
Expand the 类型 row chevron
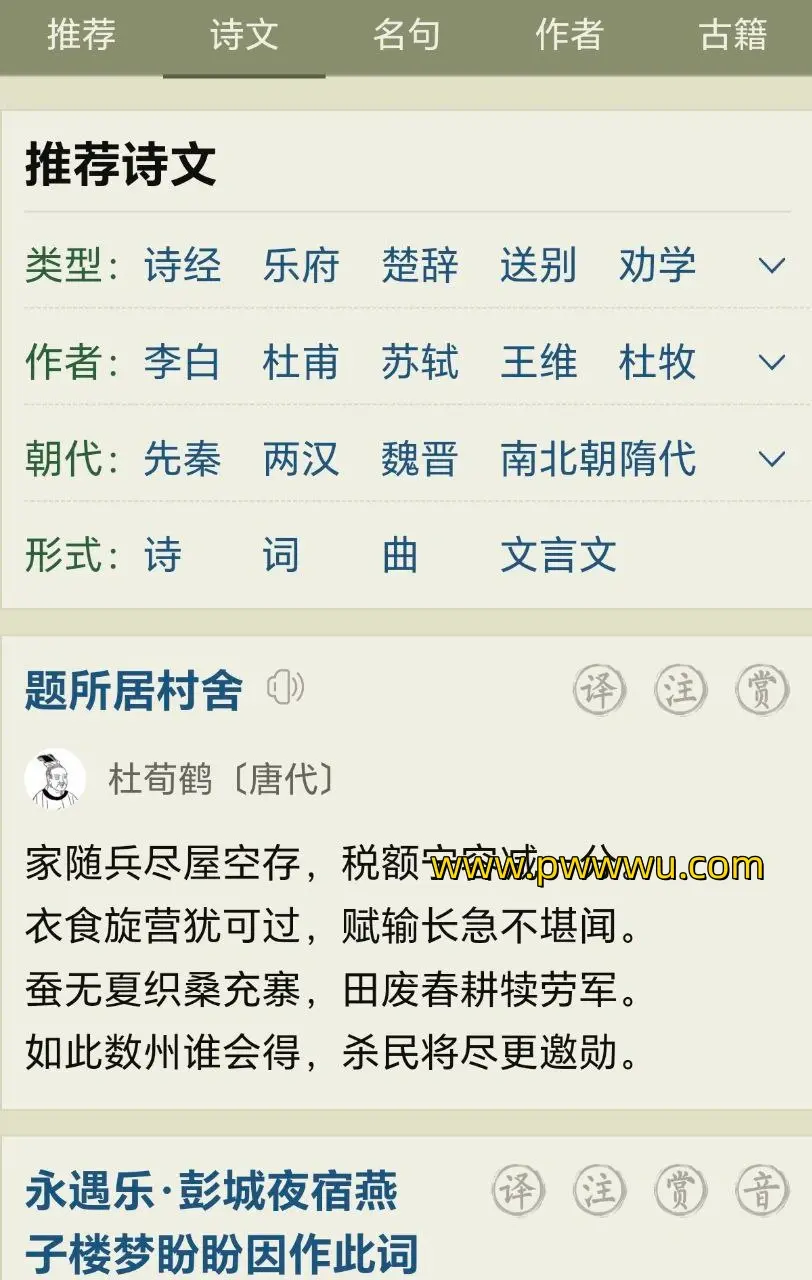[x=771, y=266]
